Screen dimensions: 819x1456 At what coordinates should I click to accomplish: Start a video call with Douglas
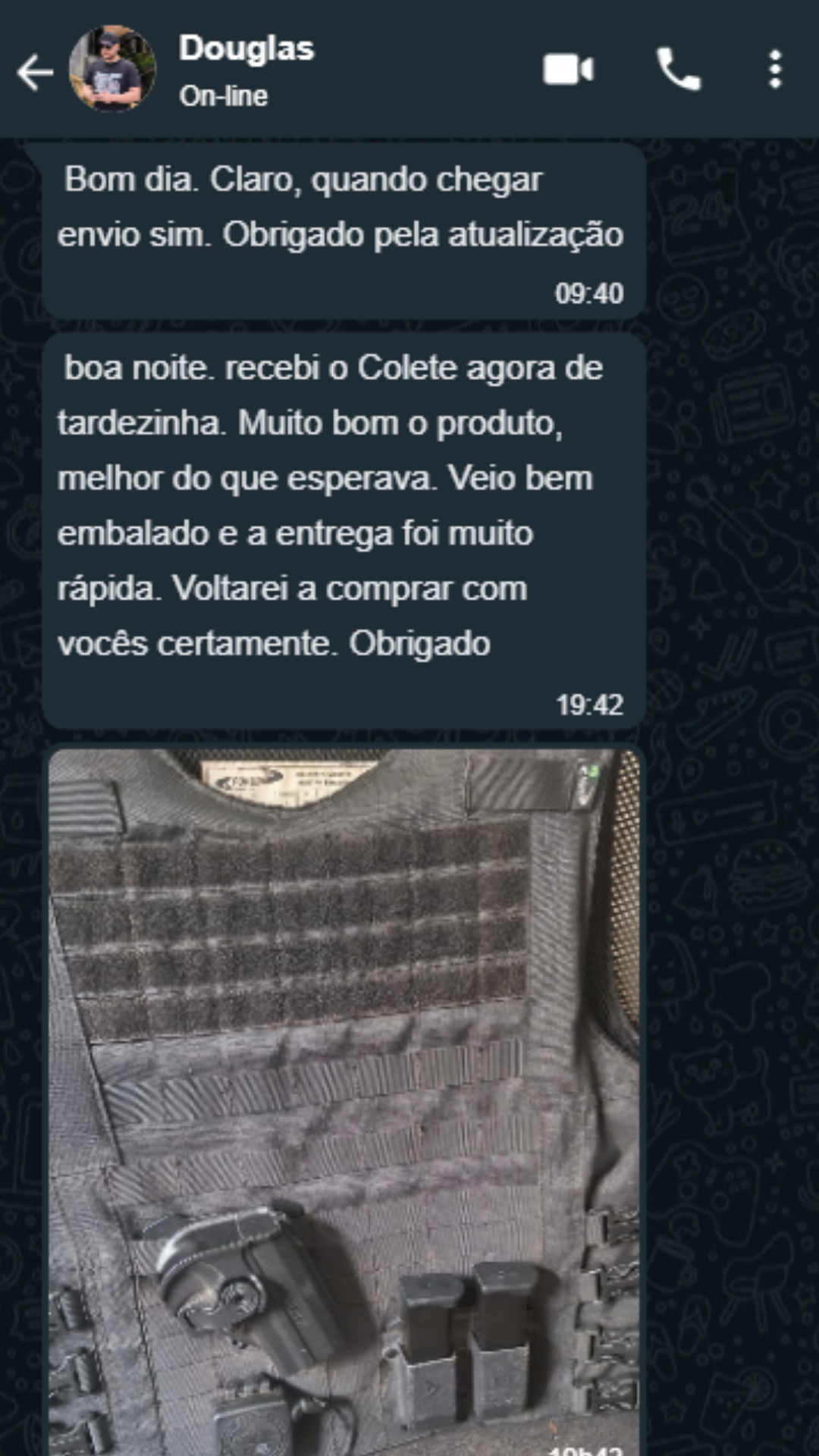(x=568, y=70)
